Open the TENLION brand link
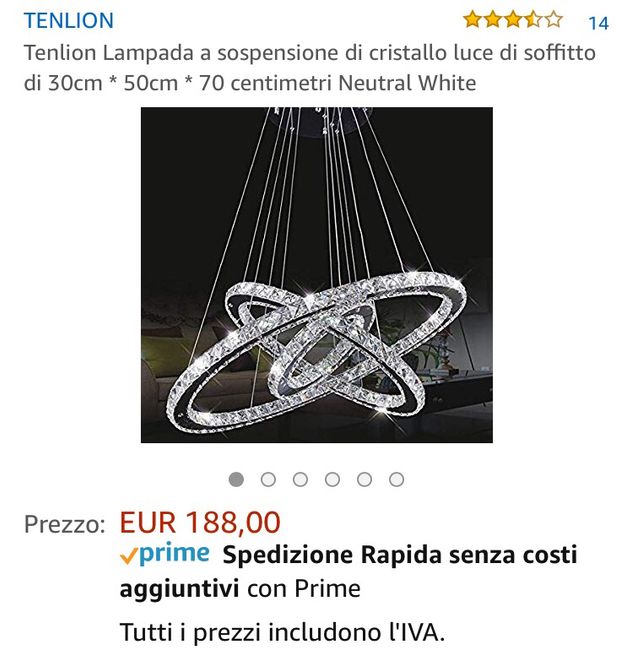 point(68,21)
